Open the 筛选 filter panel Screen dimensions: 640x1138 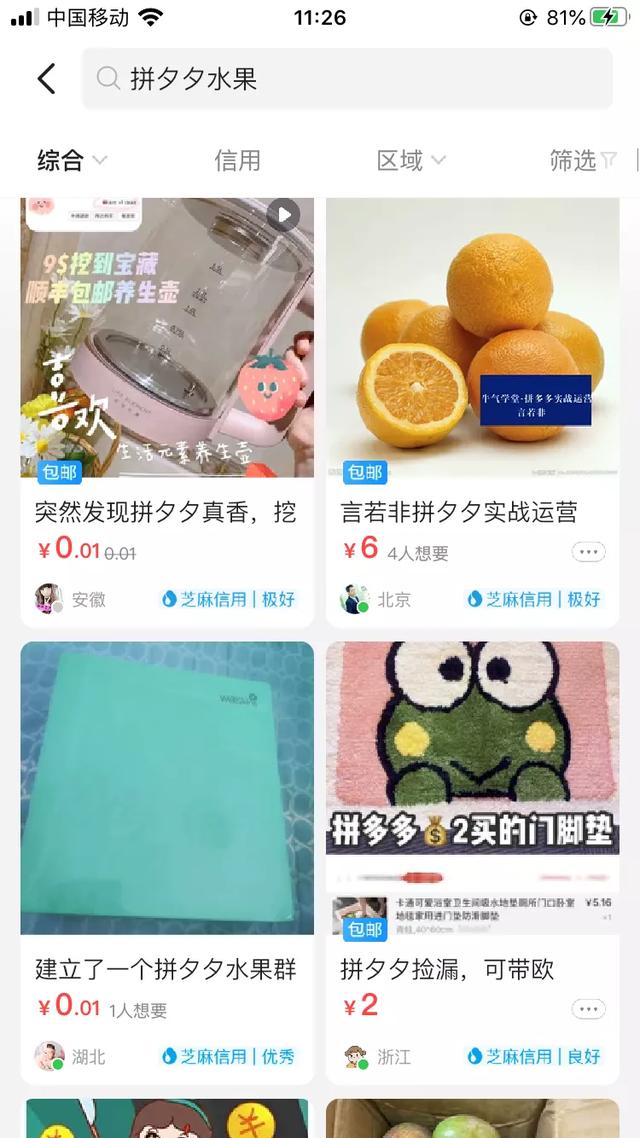coord(582,160)
